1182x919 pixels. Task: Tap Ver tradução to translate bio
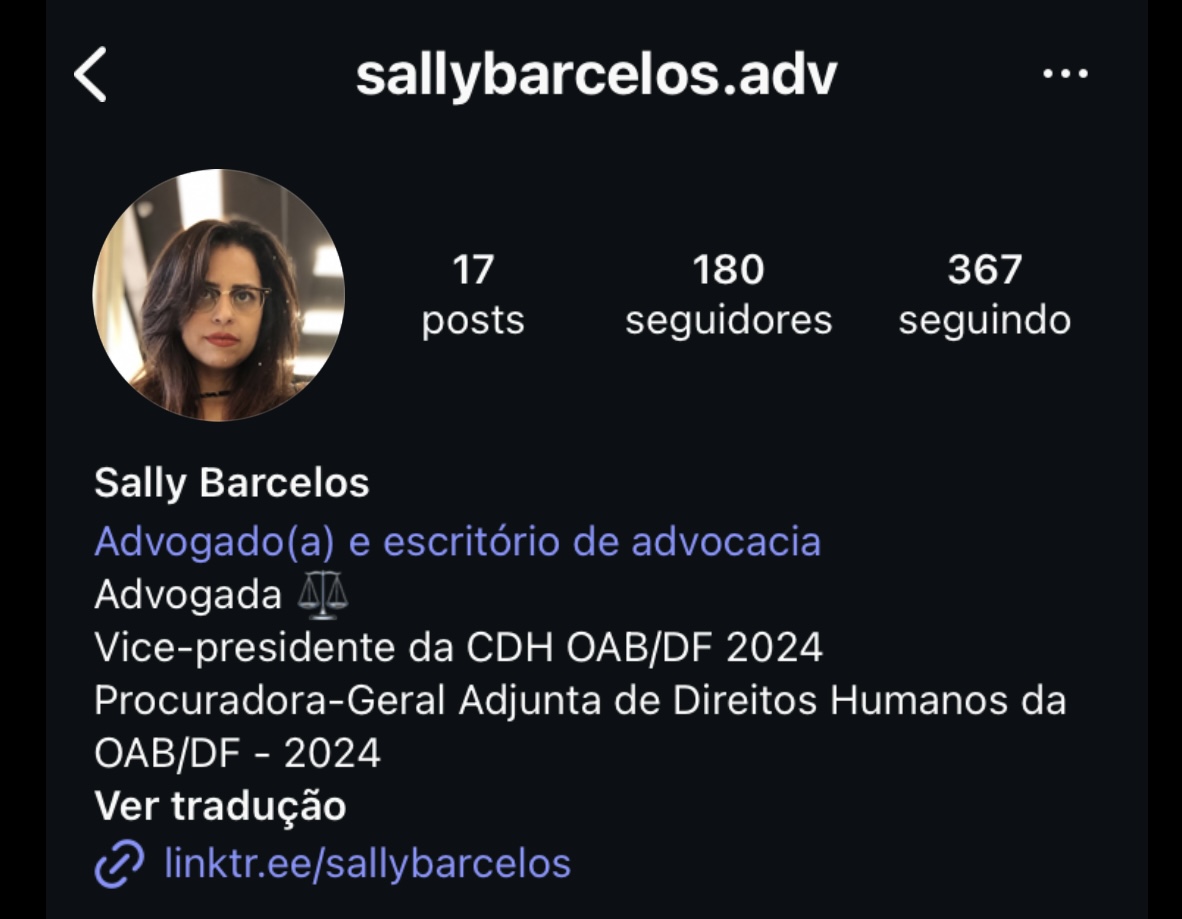pyautogui.click(x=220, y=805)
